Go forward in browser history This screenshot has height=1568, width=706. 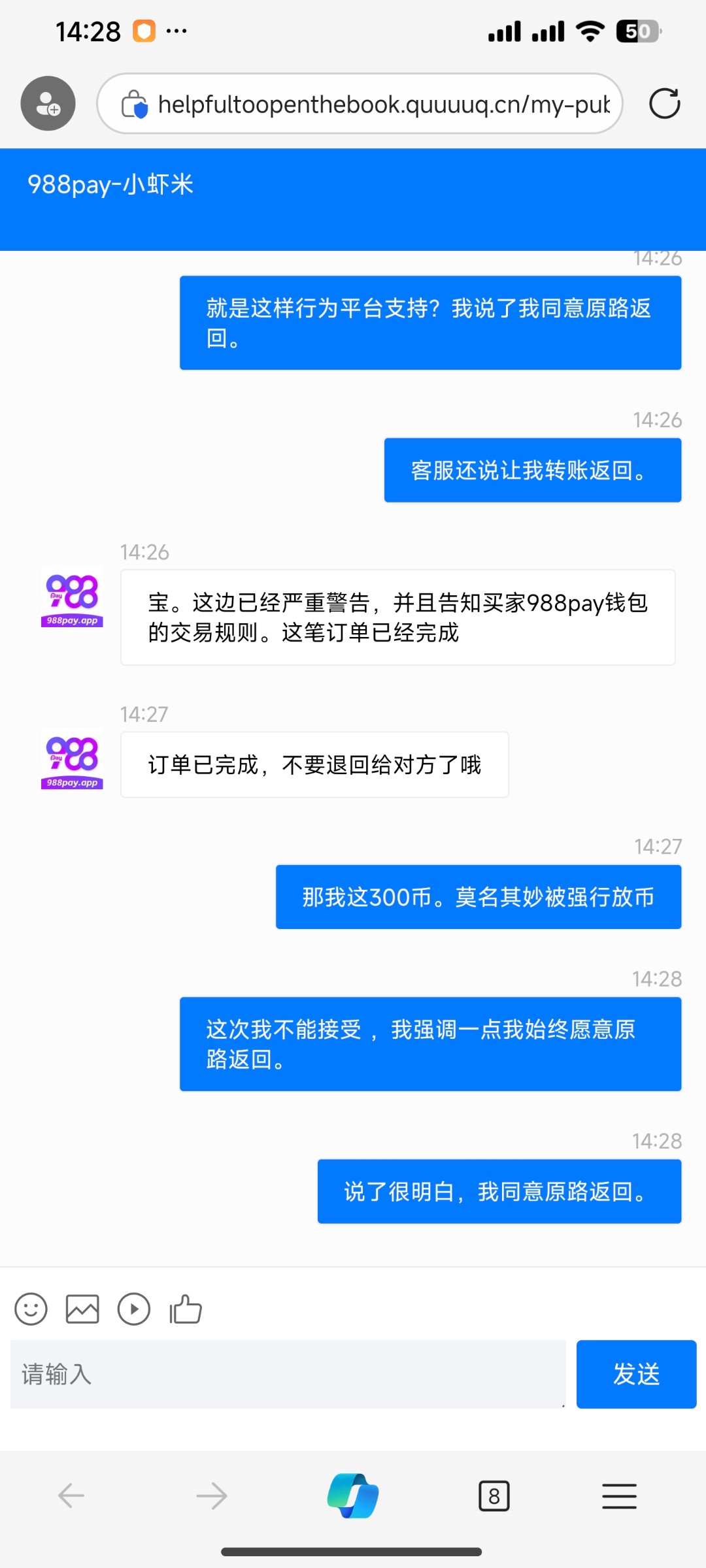(x=212, y=1495)
